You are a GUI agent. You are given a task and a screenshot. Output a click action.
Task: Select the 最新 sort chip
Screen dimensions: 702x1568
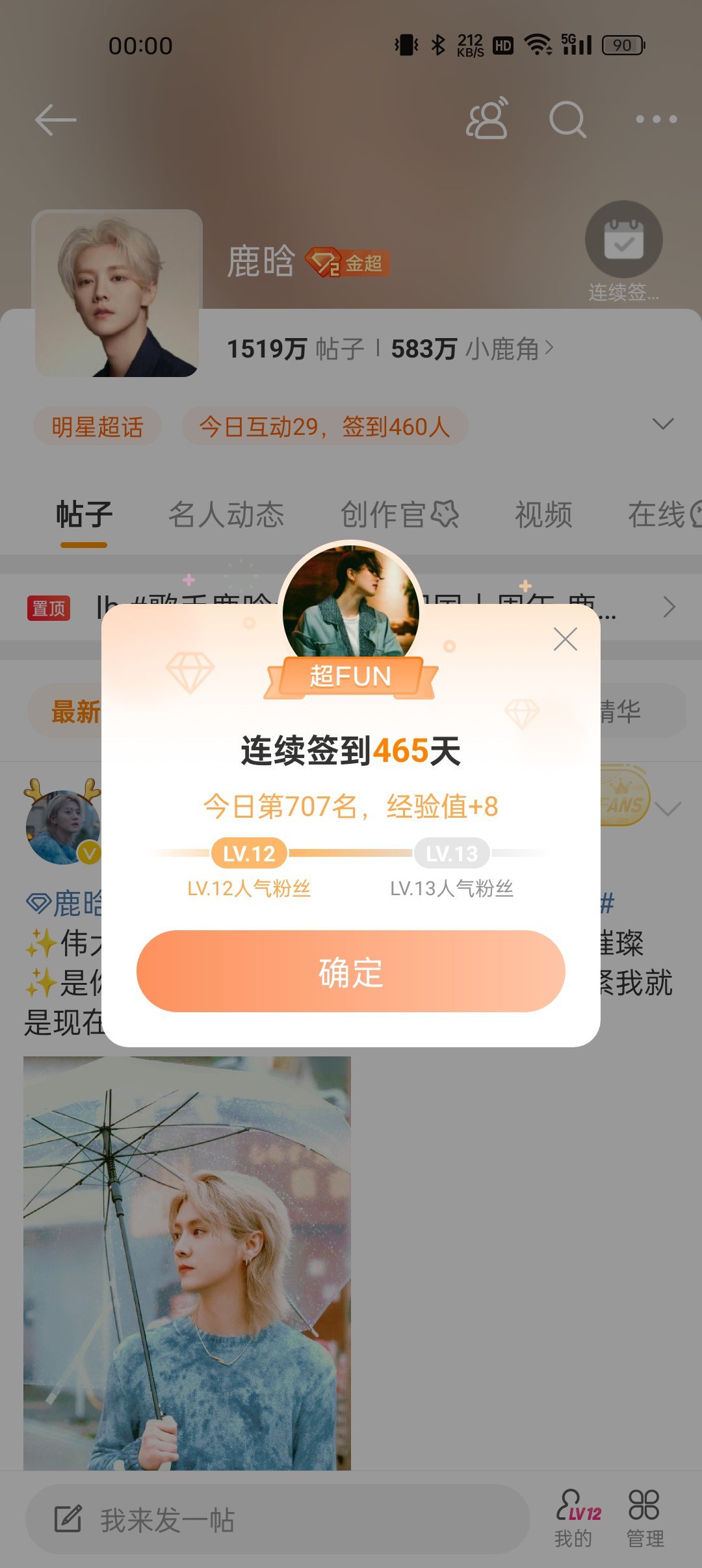coord(75,711)
